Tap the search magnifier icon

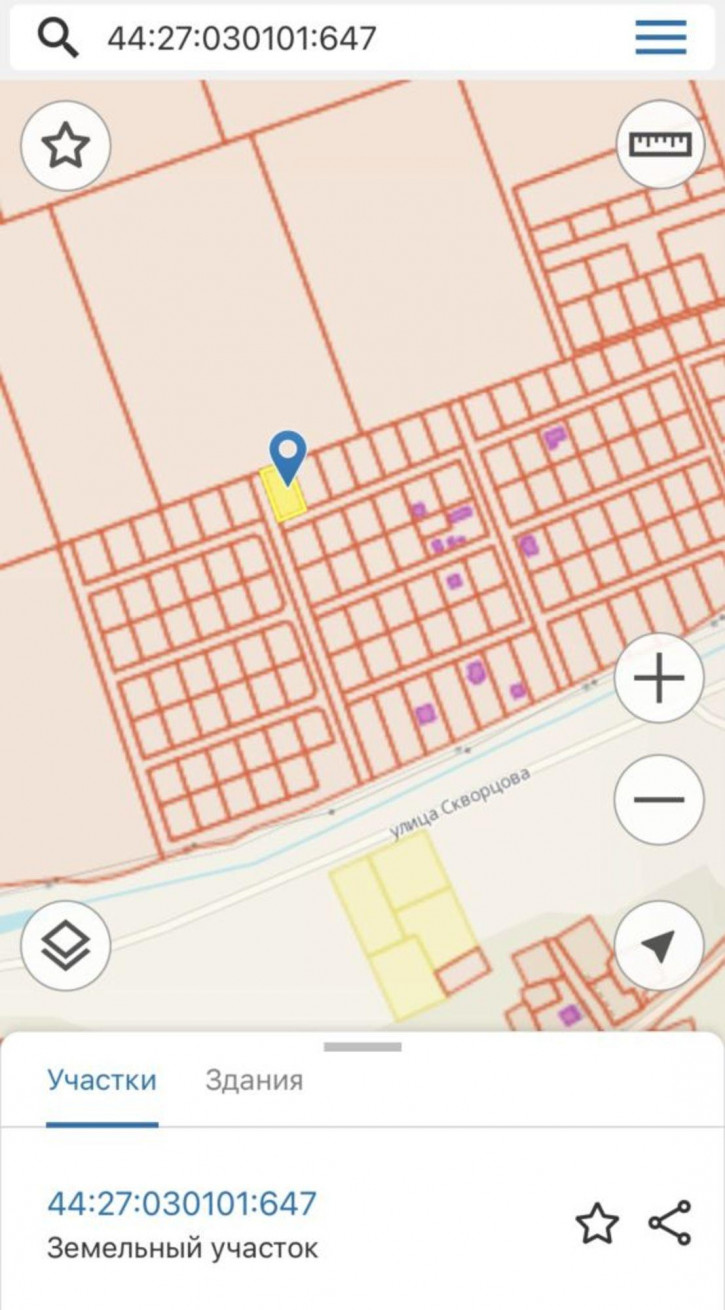[58, 38]
